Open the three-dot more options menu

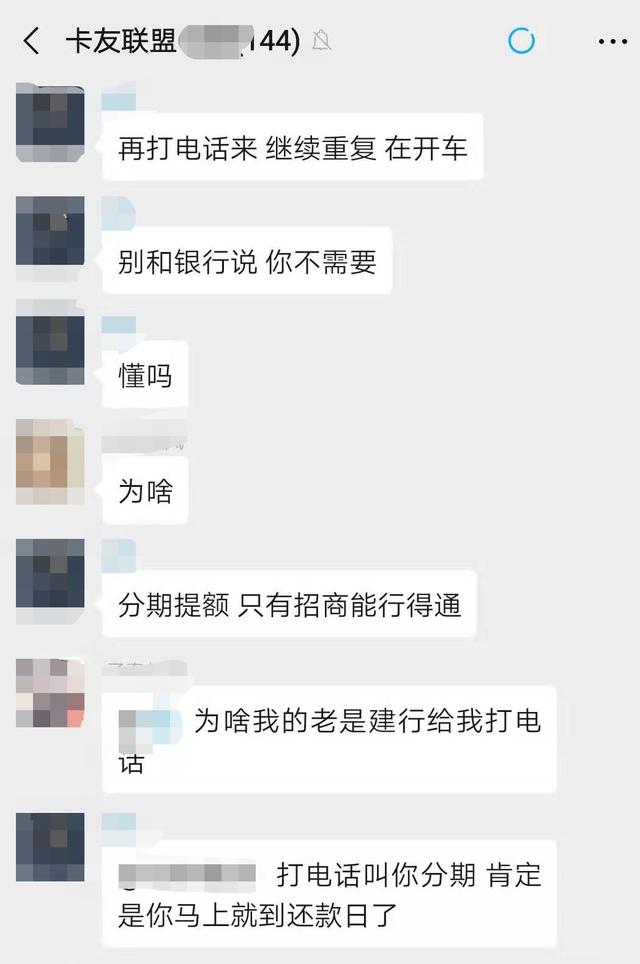[x=612, y=41]
